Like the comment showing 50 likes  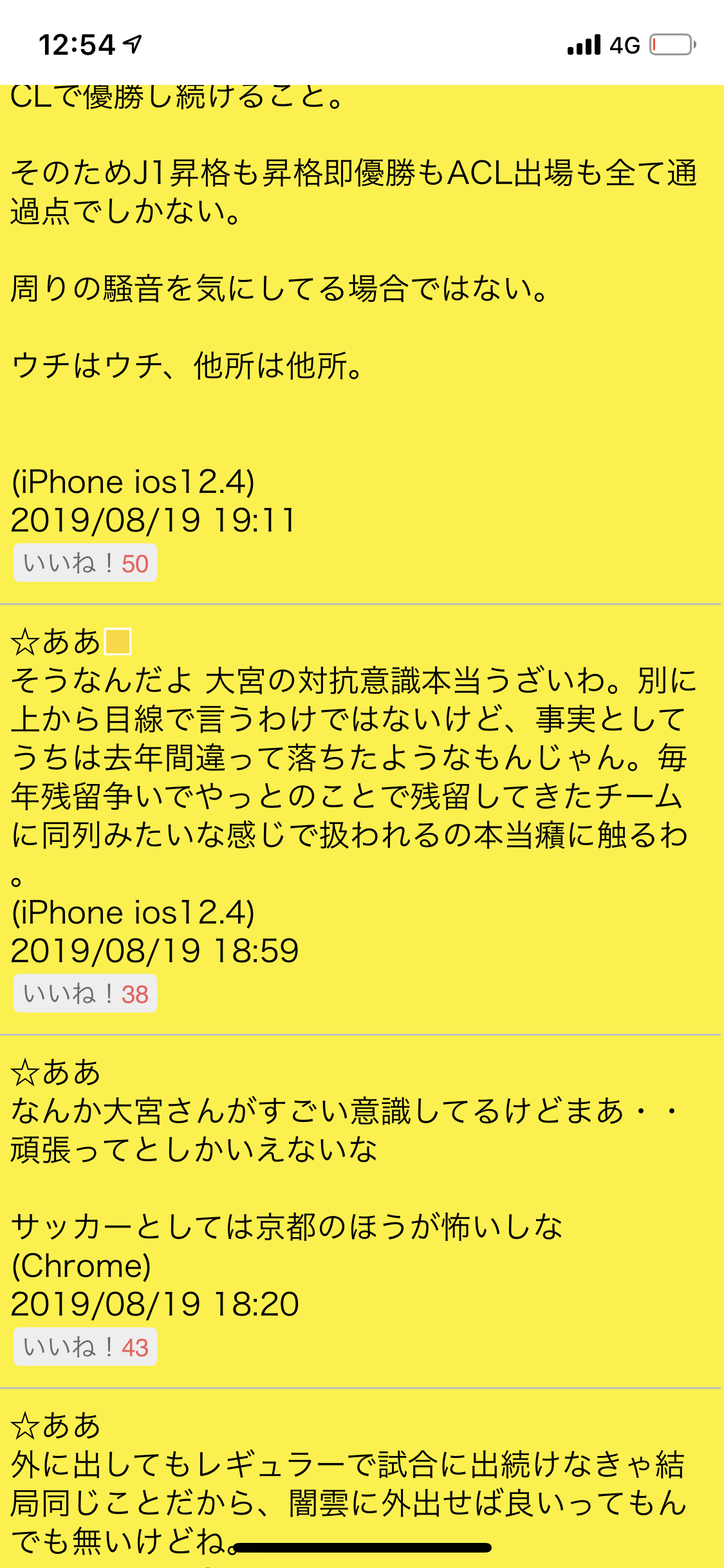85,563
